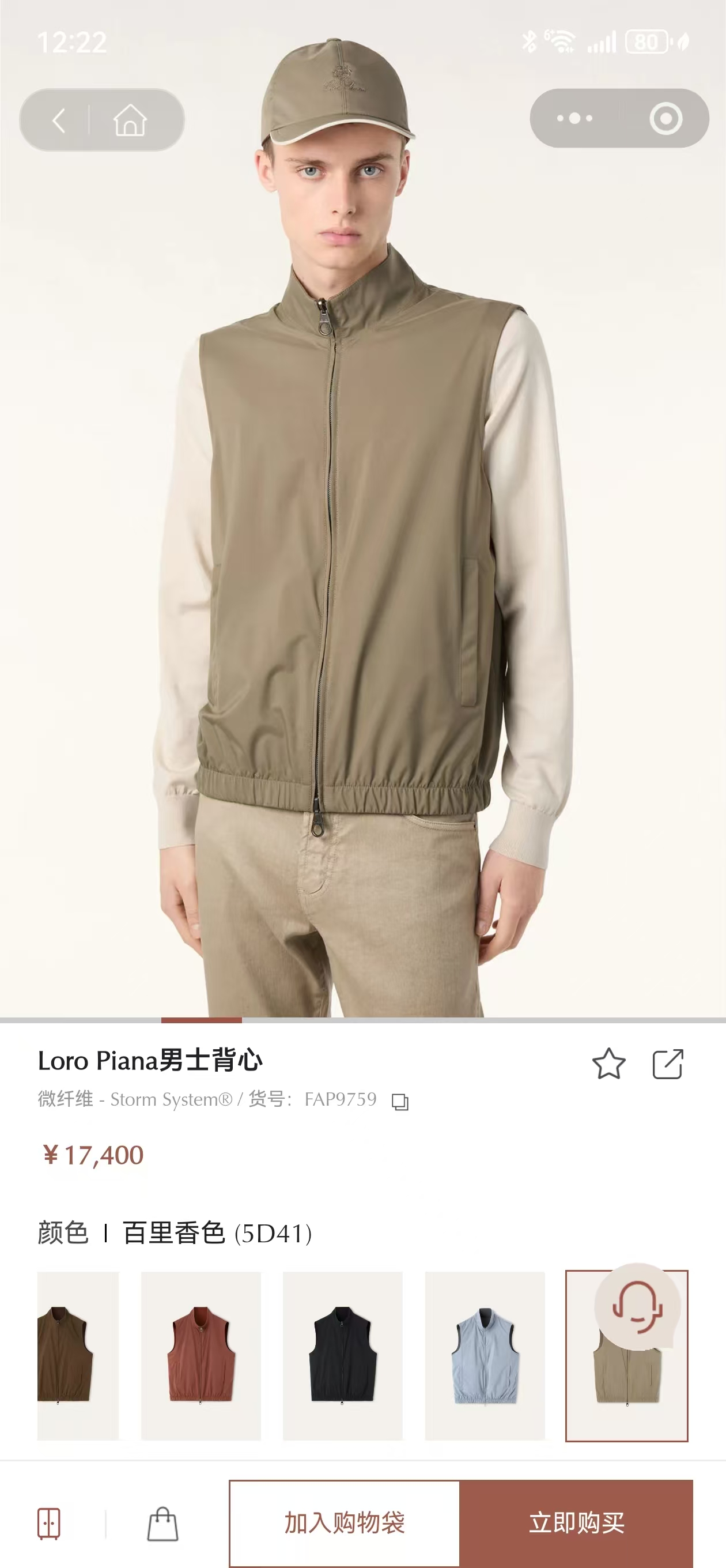Add this vest to favorites

[x=608, y=1064]
